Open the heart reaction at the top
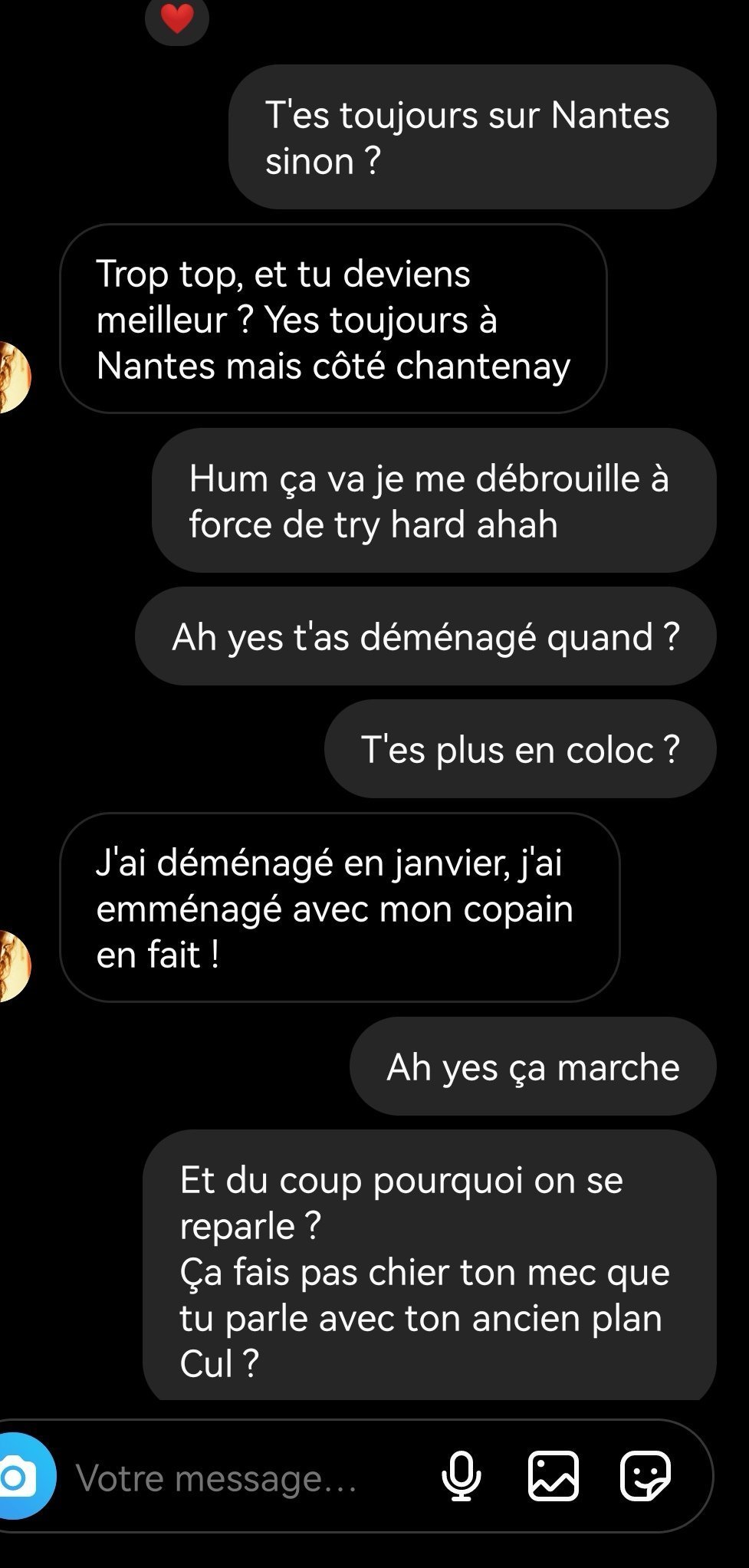 pyautogui.click(x=177, y=18)
